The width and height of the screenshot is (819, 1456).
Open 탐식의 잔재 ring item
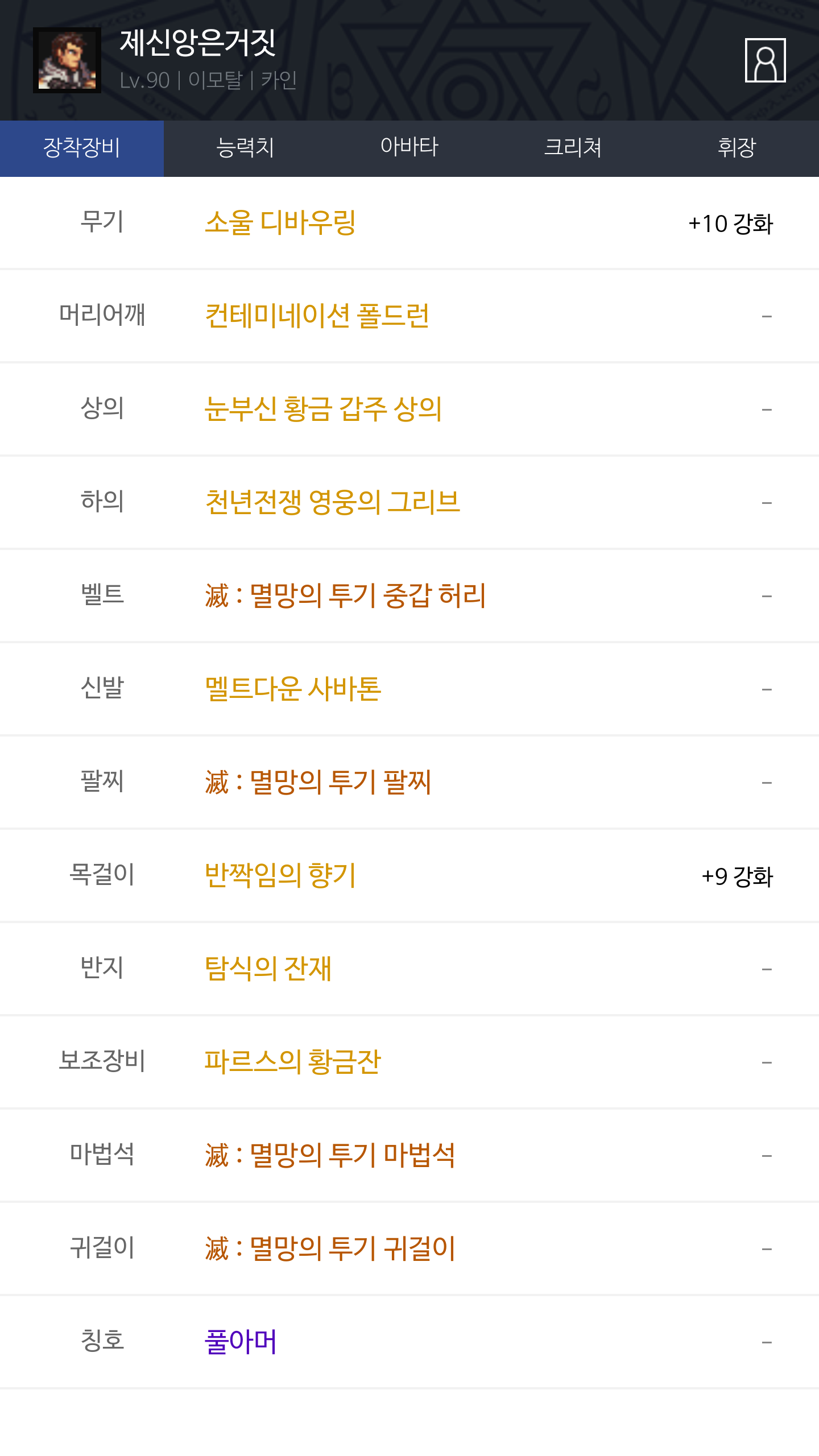268,969
